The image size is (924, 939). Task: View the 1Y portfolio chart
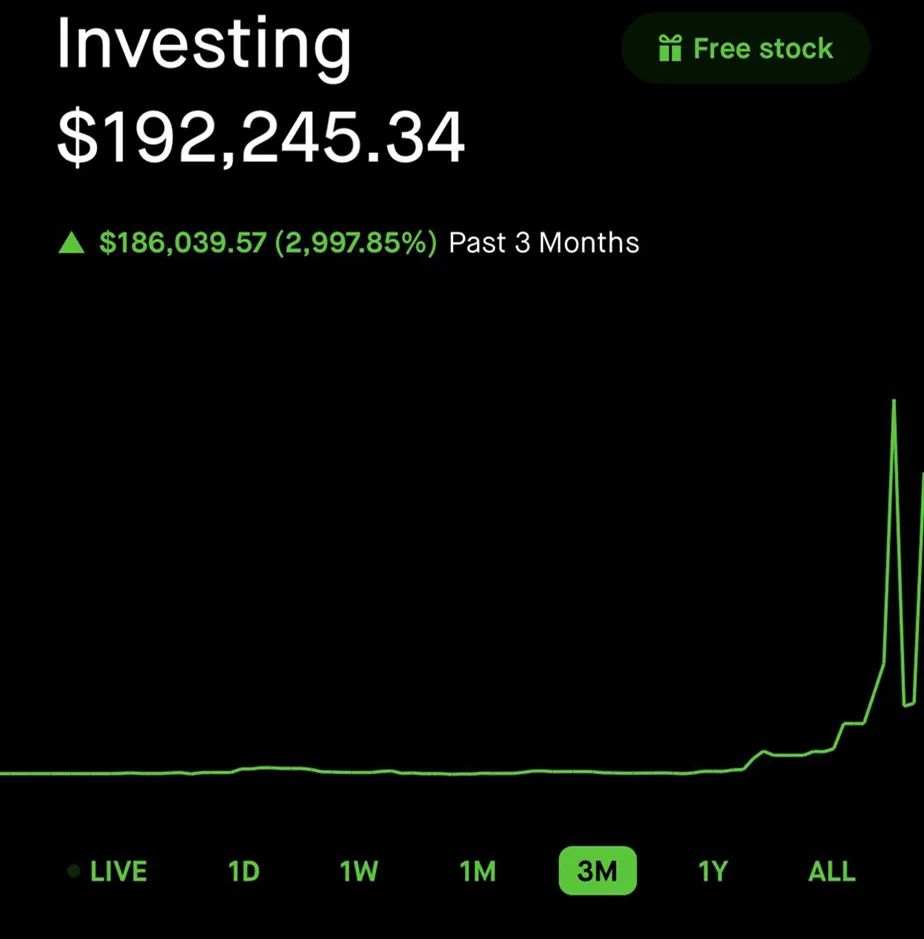point(712,871)
